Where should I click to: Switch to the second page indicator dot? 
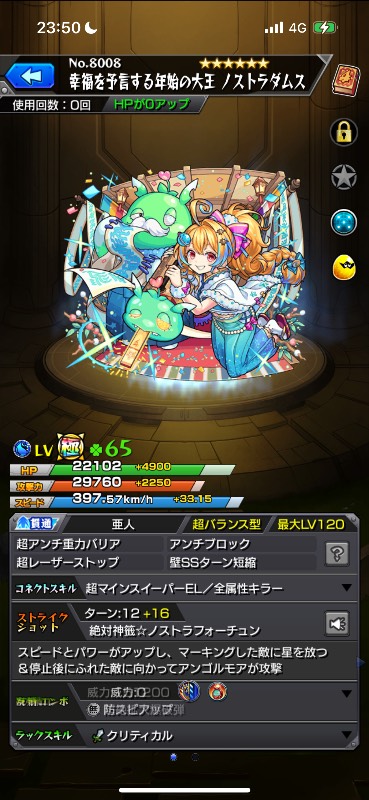point(195,757)
